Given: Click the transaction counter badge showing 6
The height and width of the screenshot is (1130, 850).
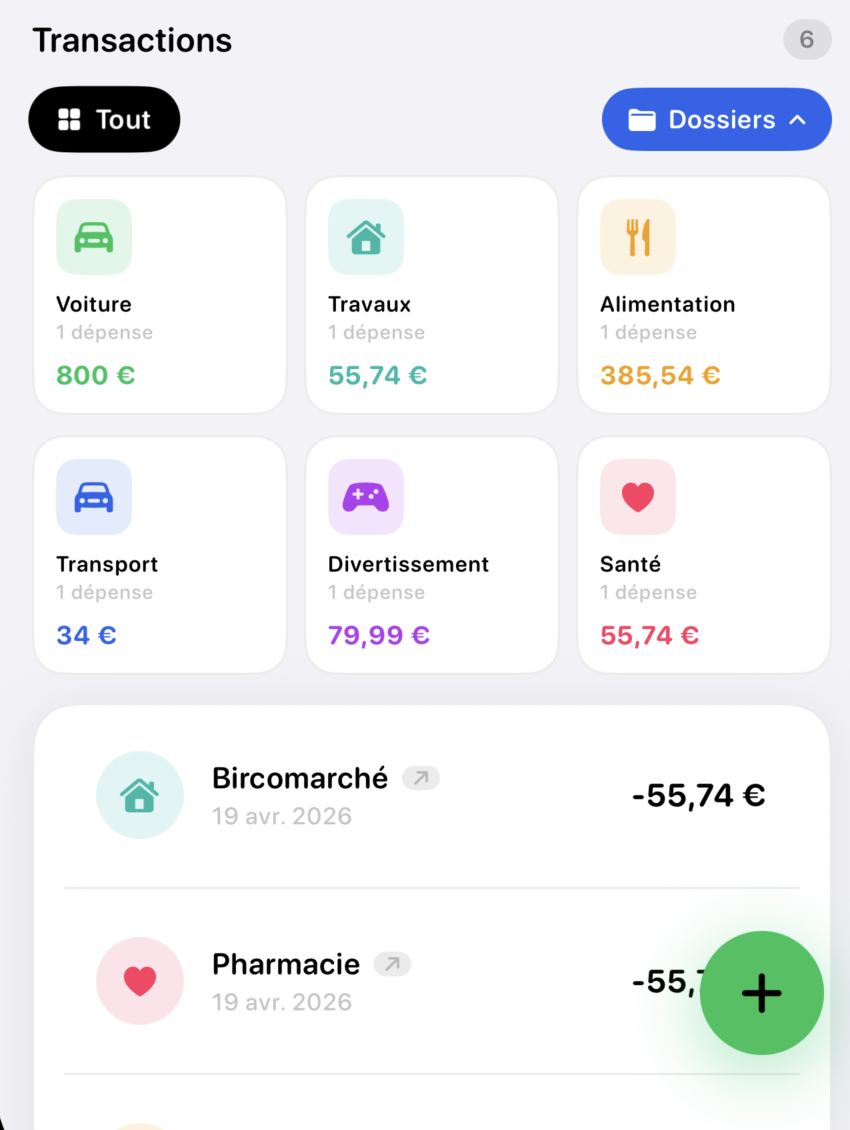Looking at the screenshot, I should 807,40.
